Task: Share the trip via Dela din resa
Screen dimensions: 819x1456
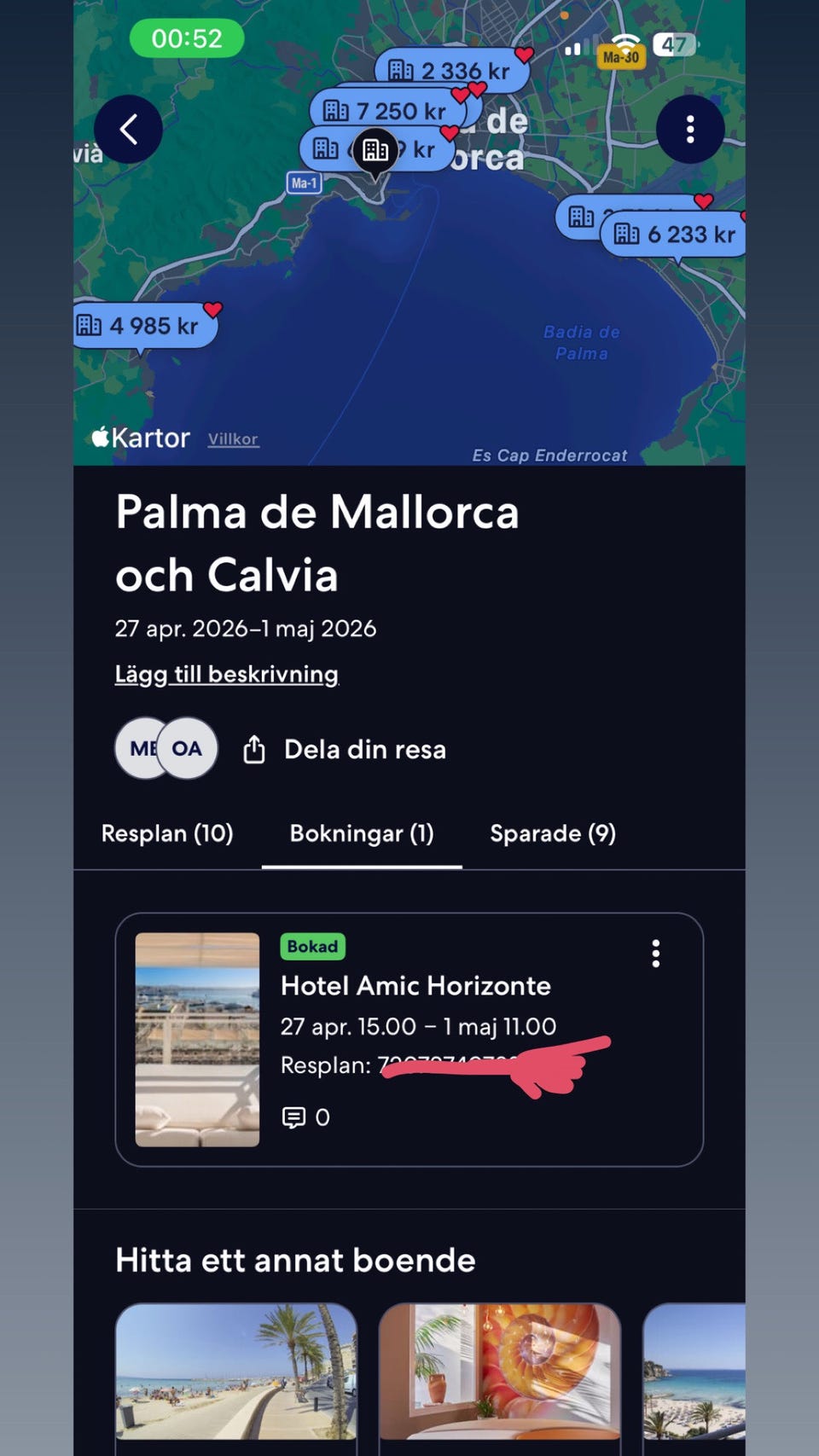Action: tap(345, 750)
